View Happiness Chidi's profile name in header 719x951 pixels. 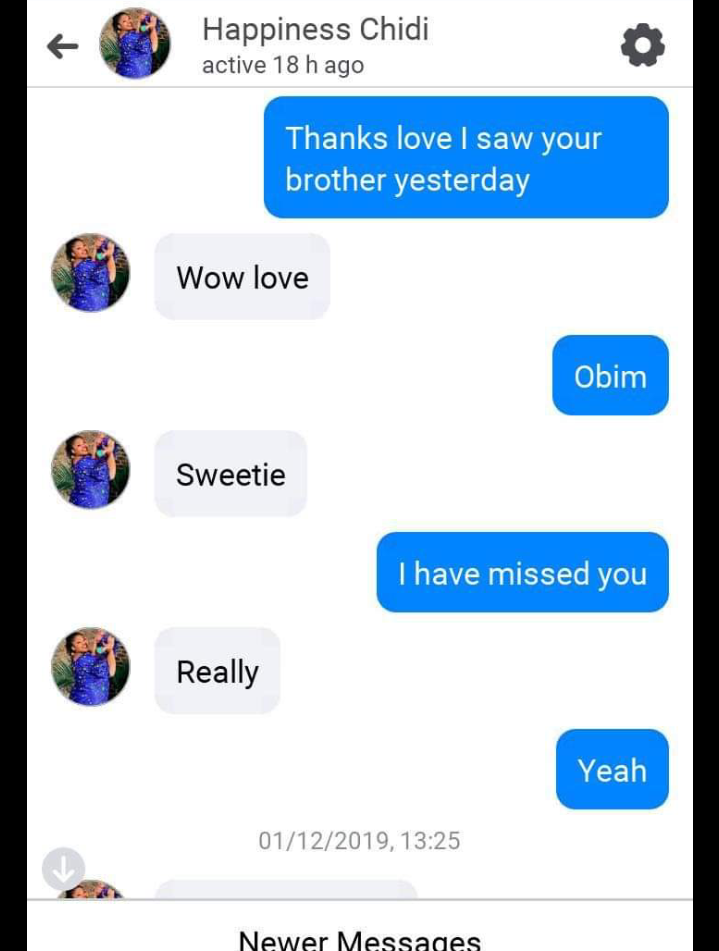click(x=315, y=30)
